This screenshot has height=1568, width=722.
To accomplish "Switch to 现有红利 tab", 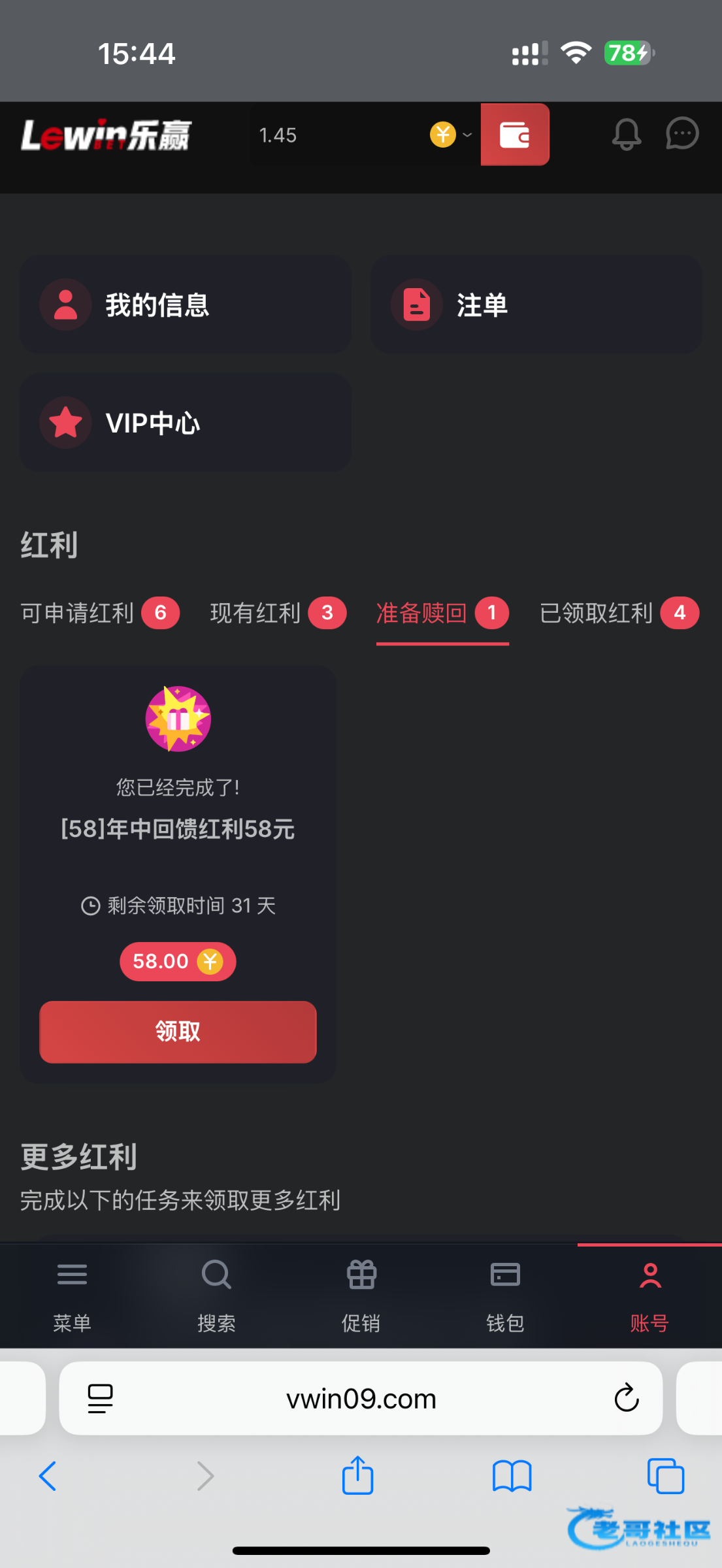I will 278,613.
